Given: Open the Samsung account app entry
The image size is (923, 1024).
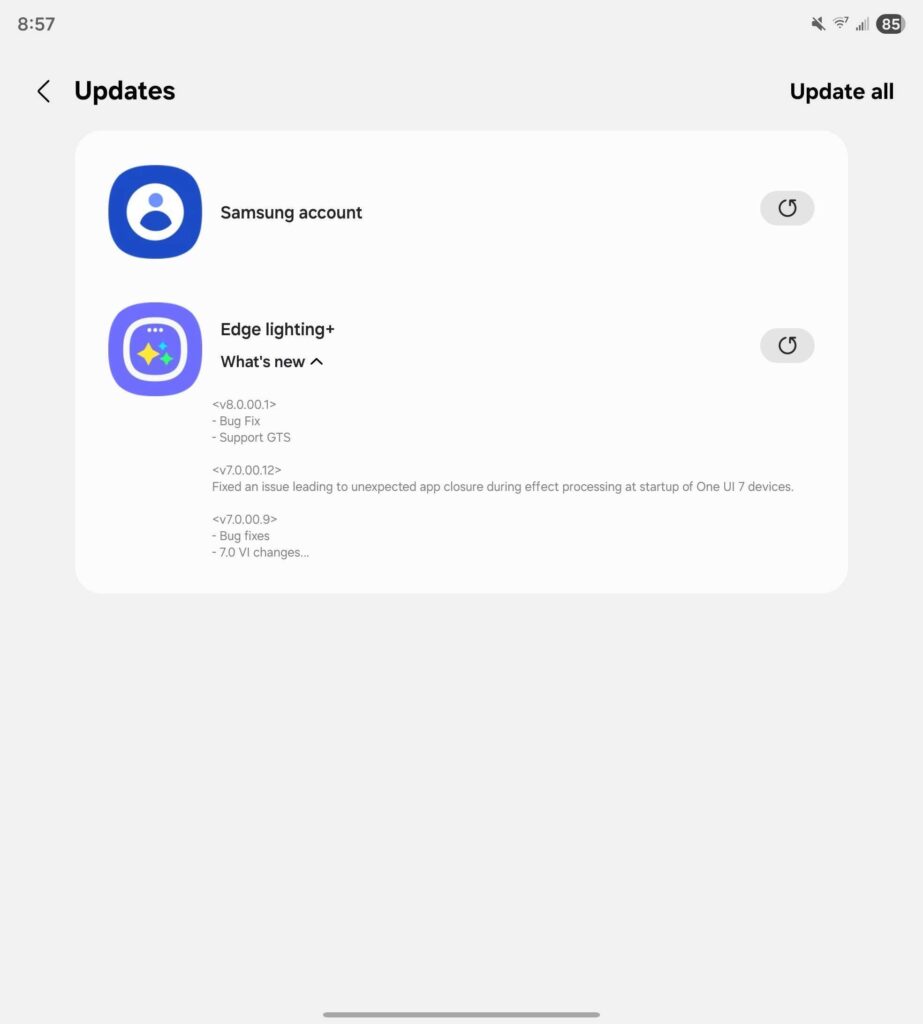Looking at the screenshot, I should pyautogui.click(x=291, y=212).
